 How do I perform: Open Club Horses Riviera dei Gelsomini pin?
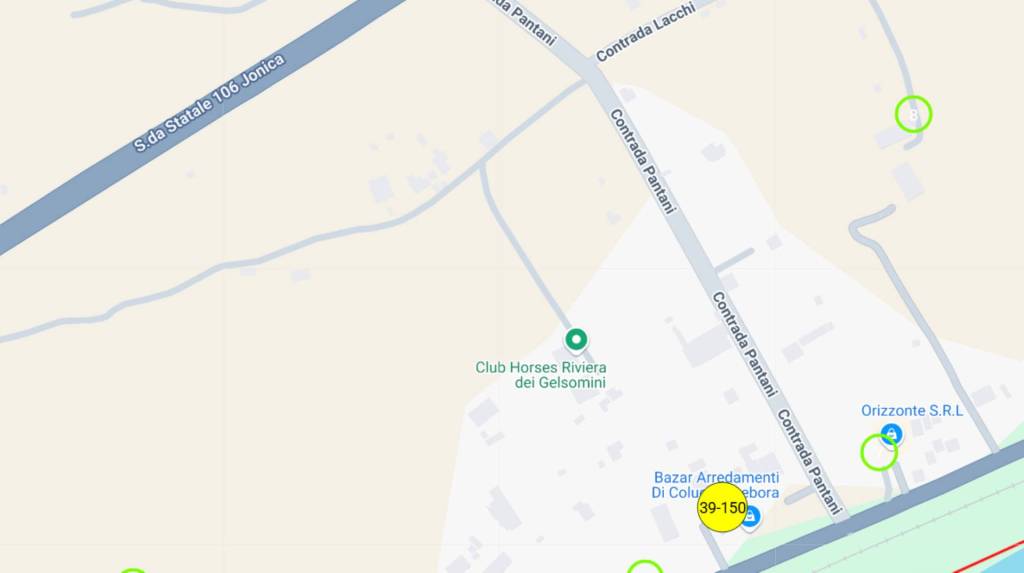coord(576,341)
